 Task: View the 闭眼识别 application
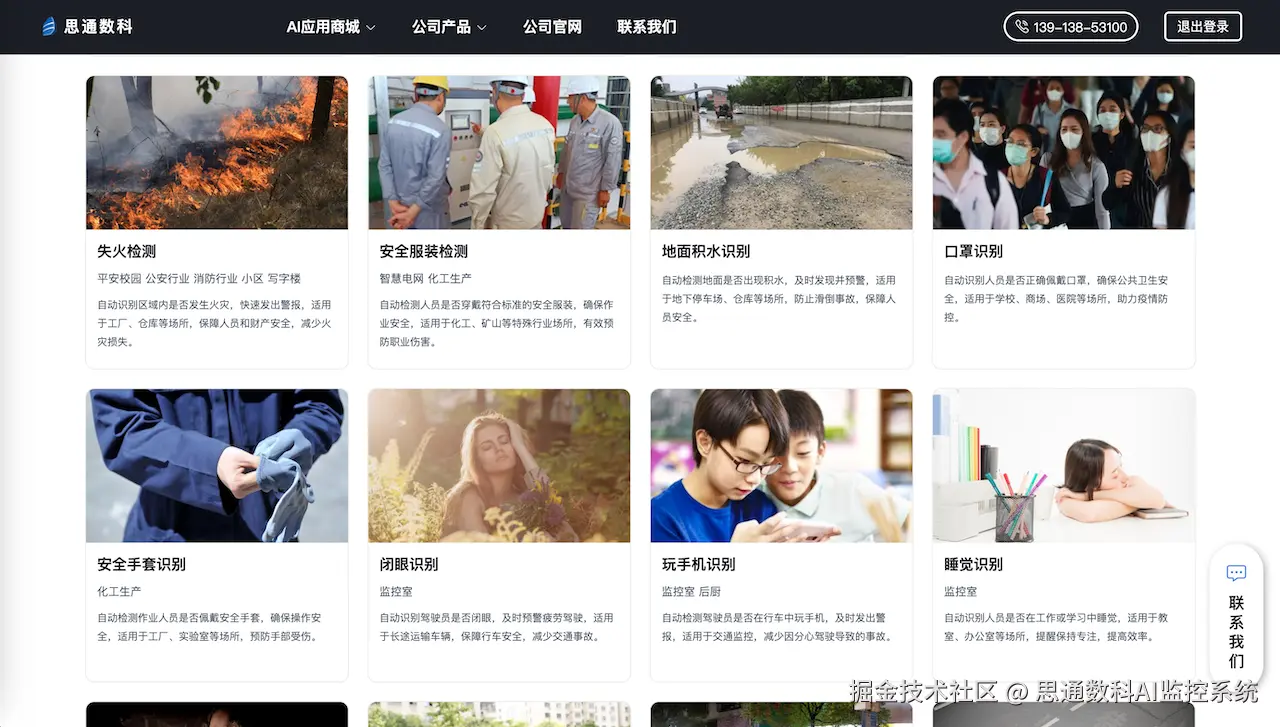pyautogui.click(x=499, y=535)
